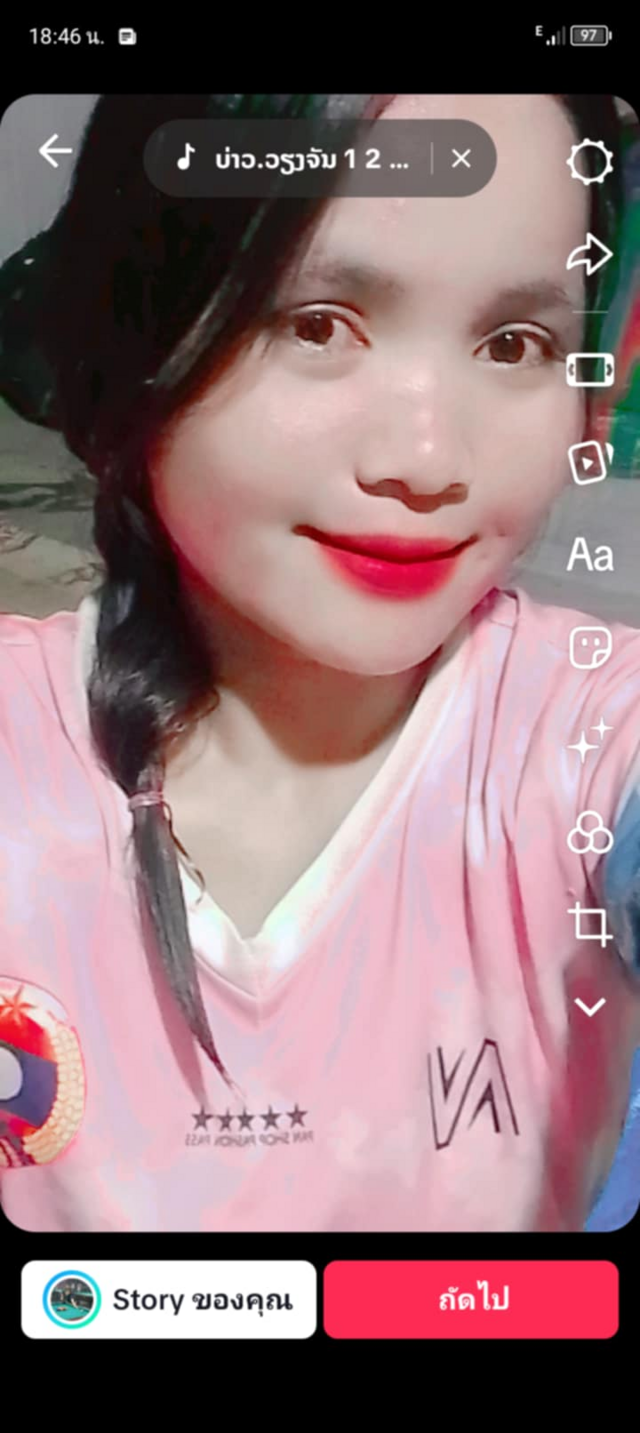Crop the photo
640x1433 pixels.
click(x=589, y=922)
